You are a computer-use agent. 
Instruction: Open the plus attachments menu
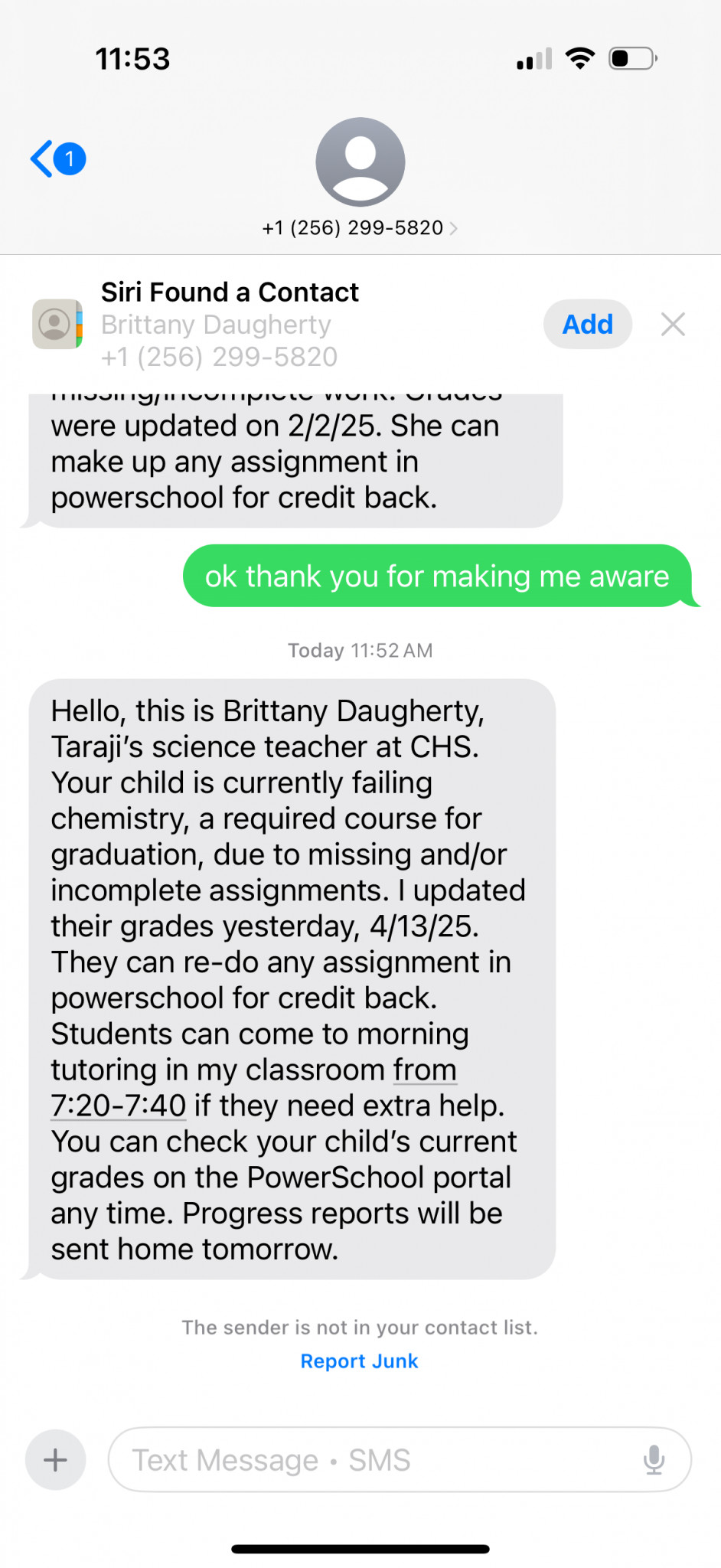55,1460
